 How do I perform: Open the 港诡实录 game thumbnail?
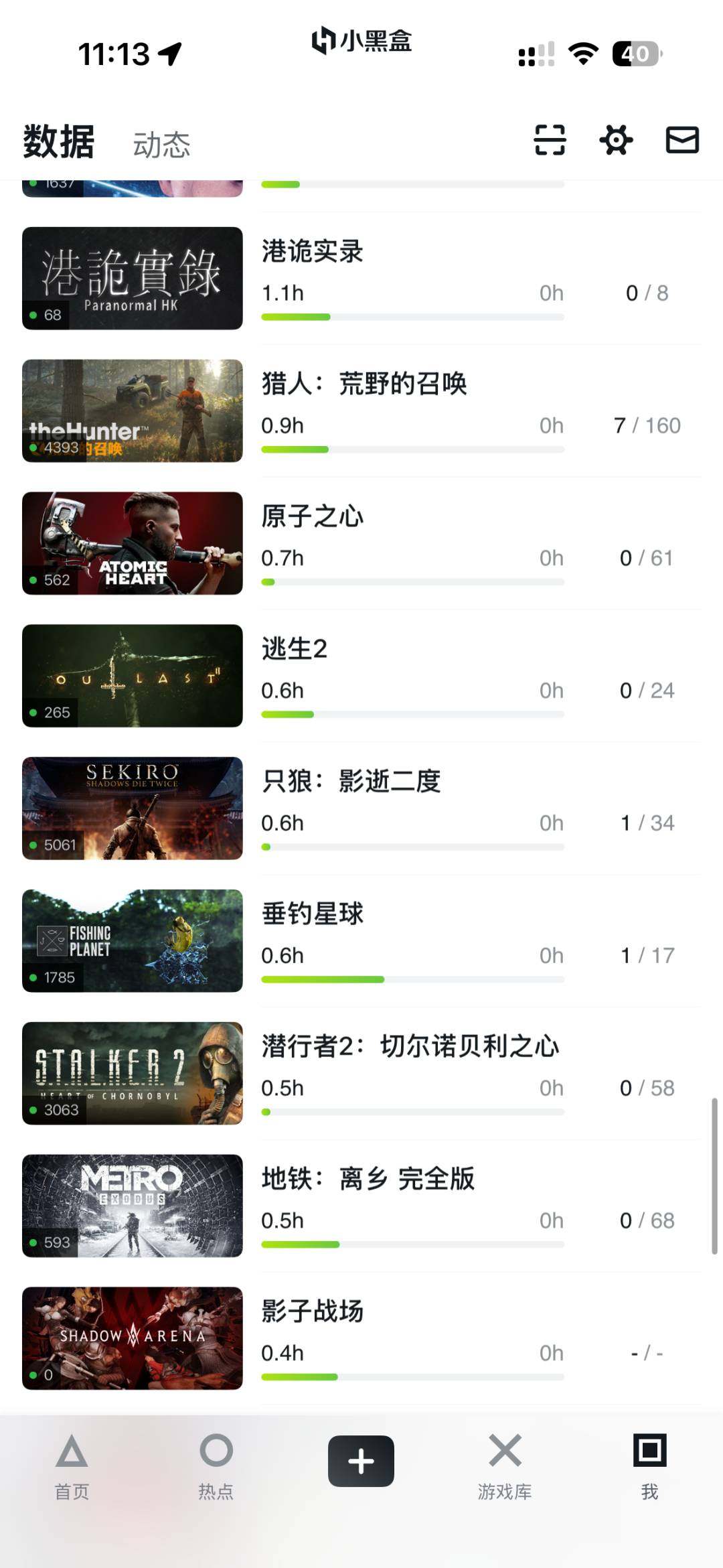tap(132, 277)
